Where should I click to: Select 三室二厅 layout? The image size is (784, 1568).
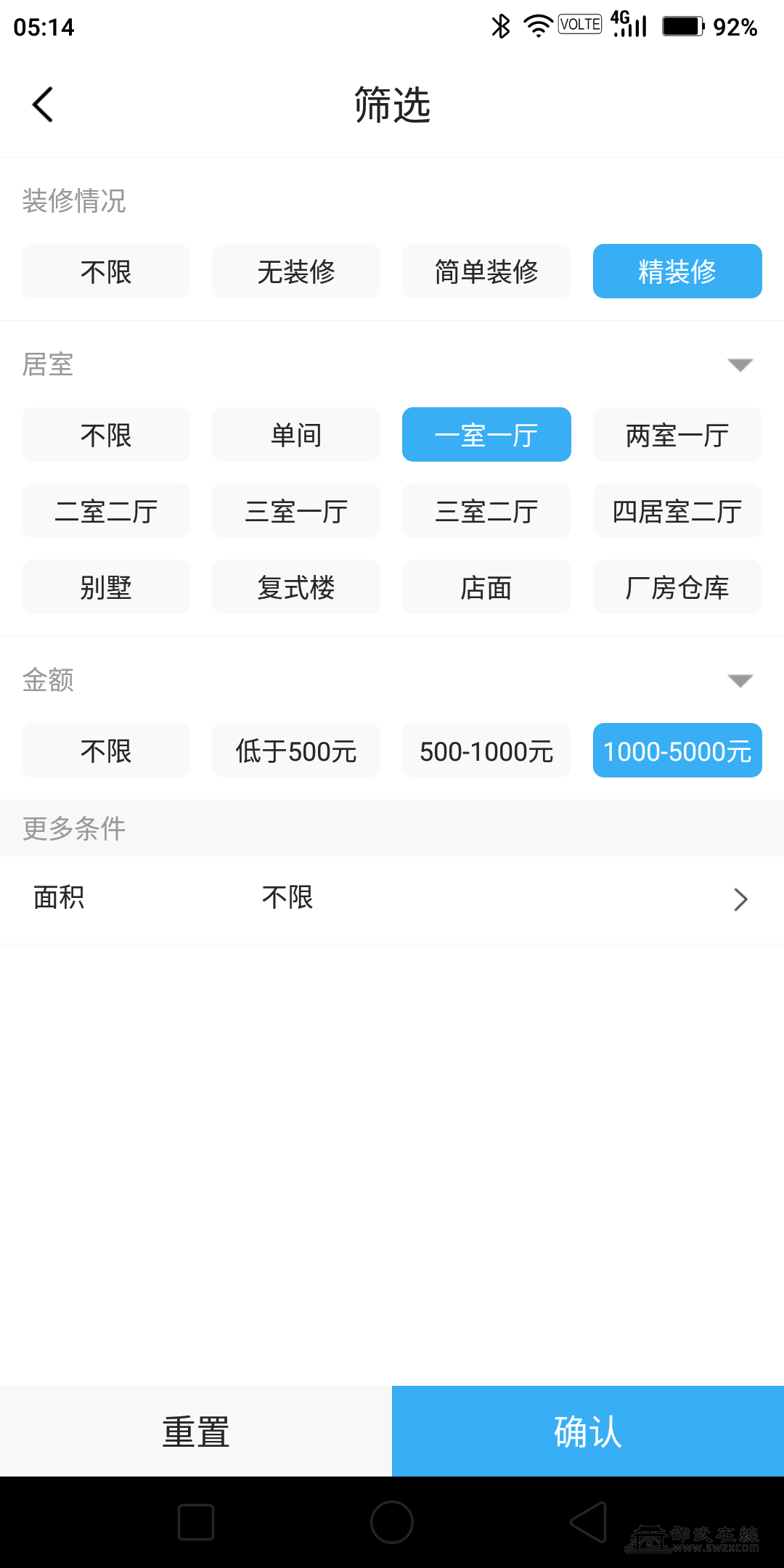[486, 511]
